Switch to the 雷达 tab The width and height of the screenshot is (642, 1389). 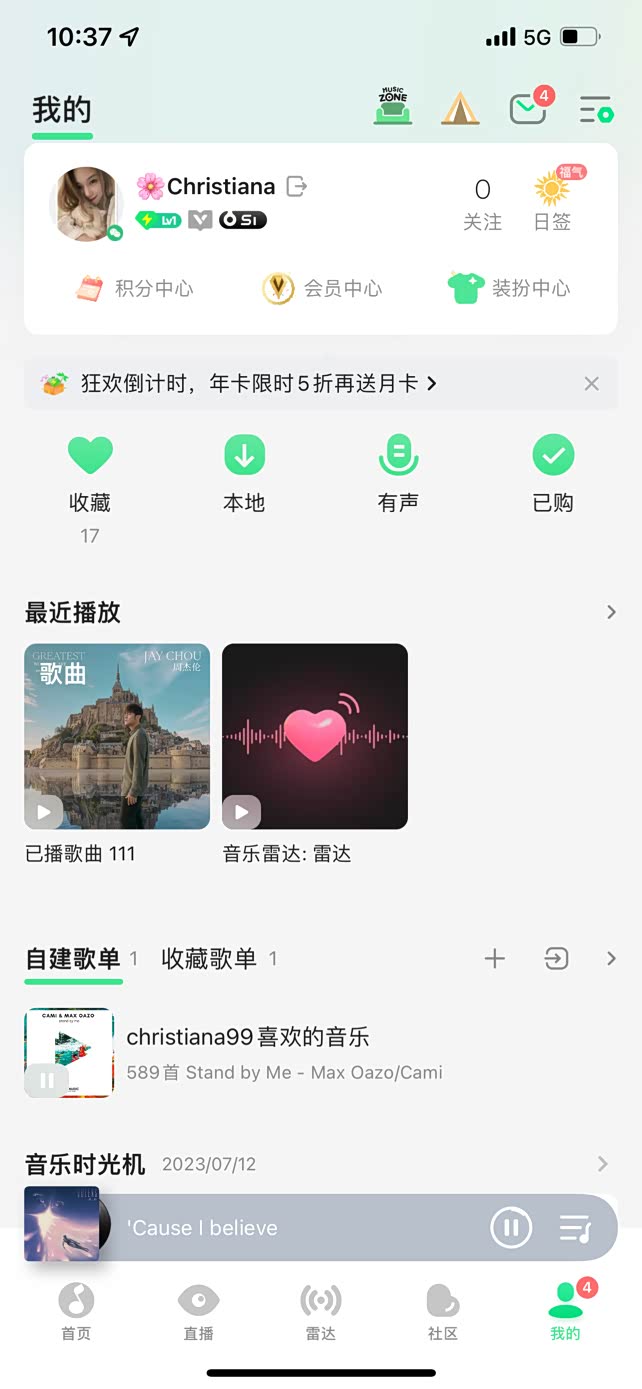click(321, 1311)
